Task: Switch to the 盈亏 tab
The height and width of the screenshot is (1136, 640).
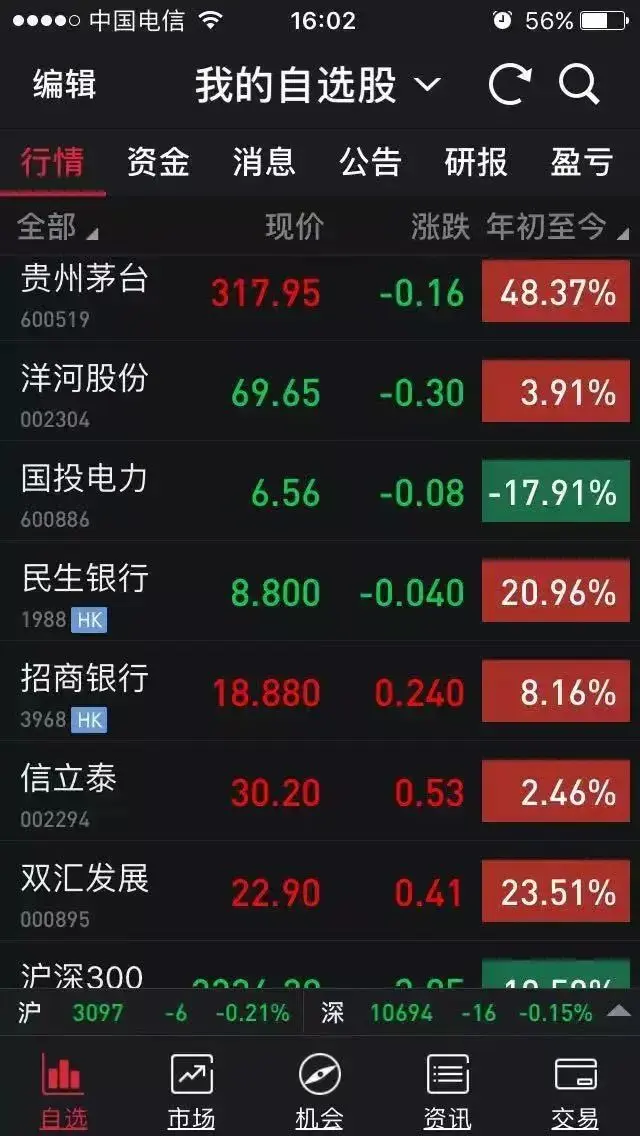Action: 581,162
